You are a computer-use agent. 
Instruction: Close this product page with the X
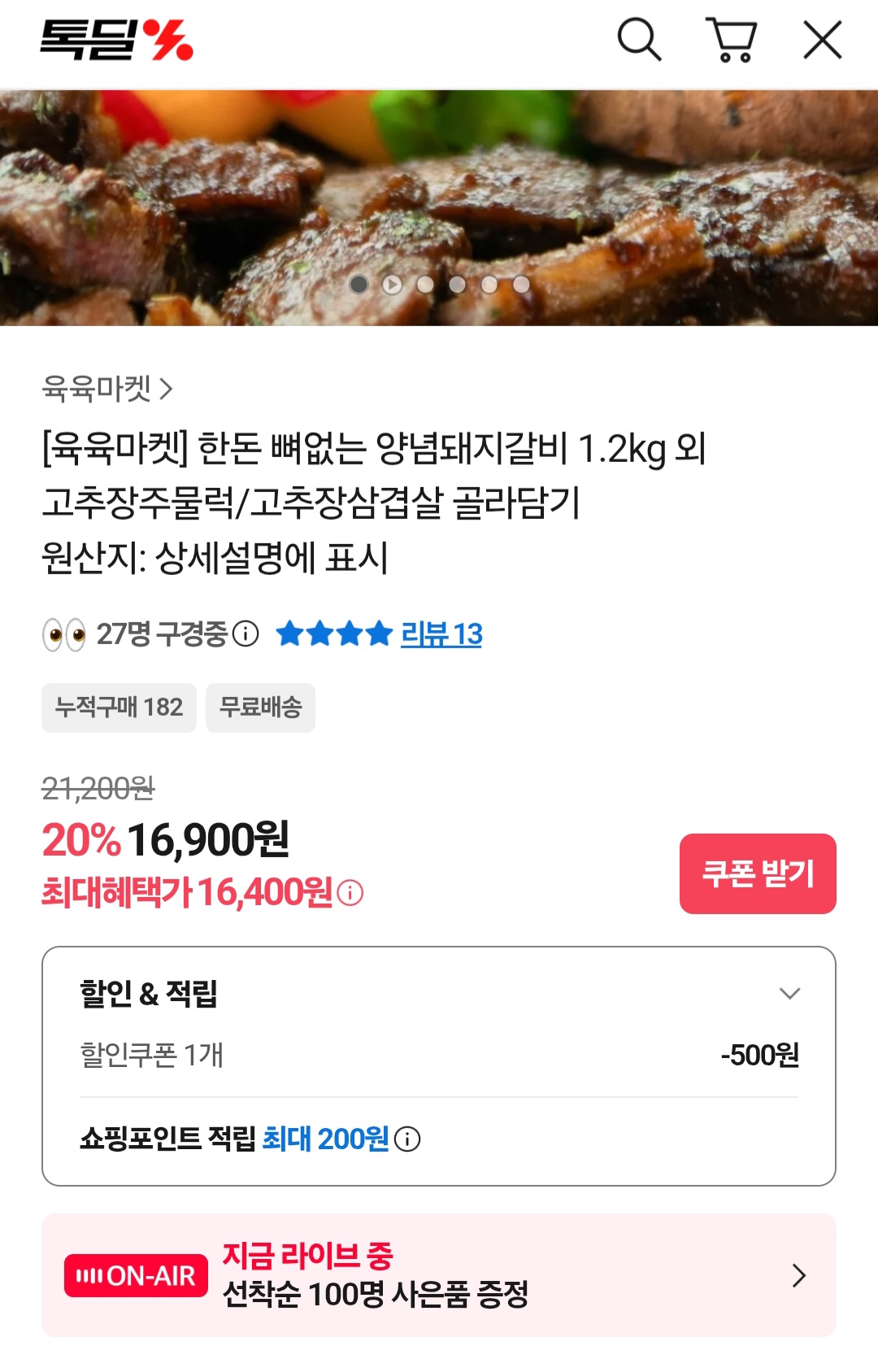pyautogui.click(x=822, y=40)
